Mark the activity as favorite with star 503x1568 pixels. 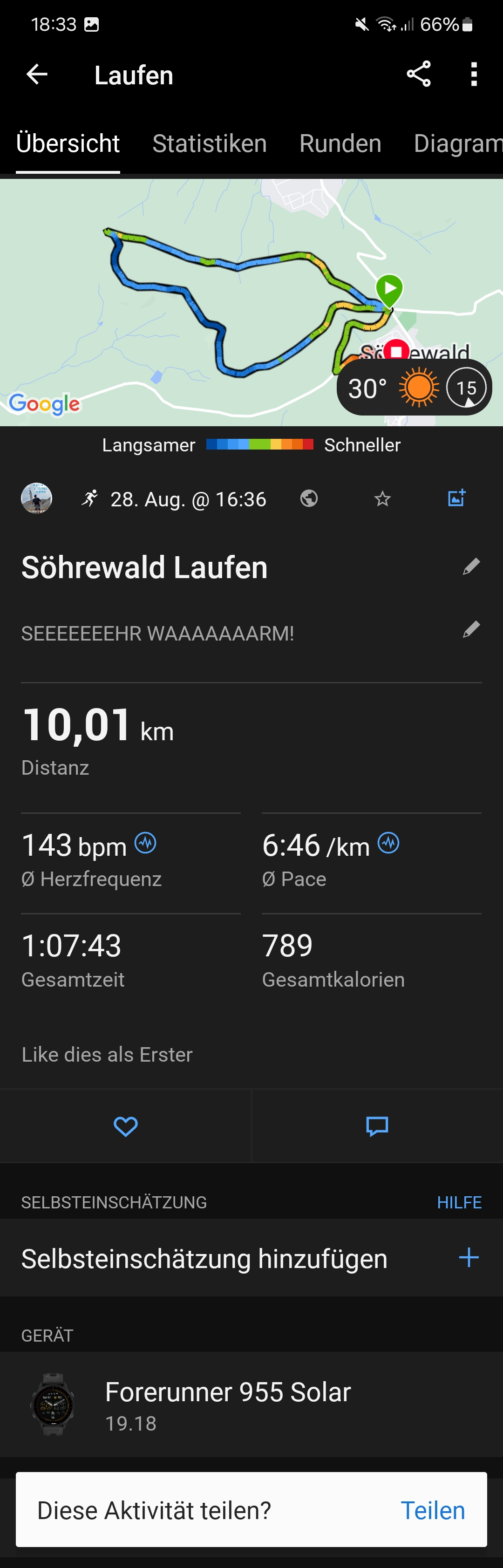point(382,499)
